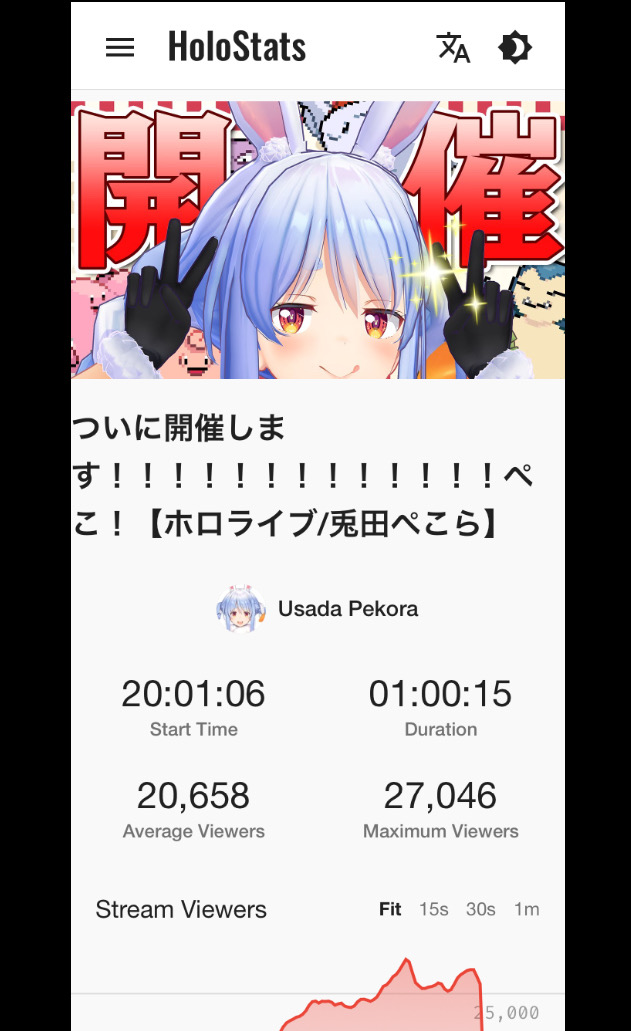Switch chart interval to 30s

(x=481, y=909)
